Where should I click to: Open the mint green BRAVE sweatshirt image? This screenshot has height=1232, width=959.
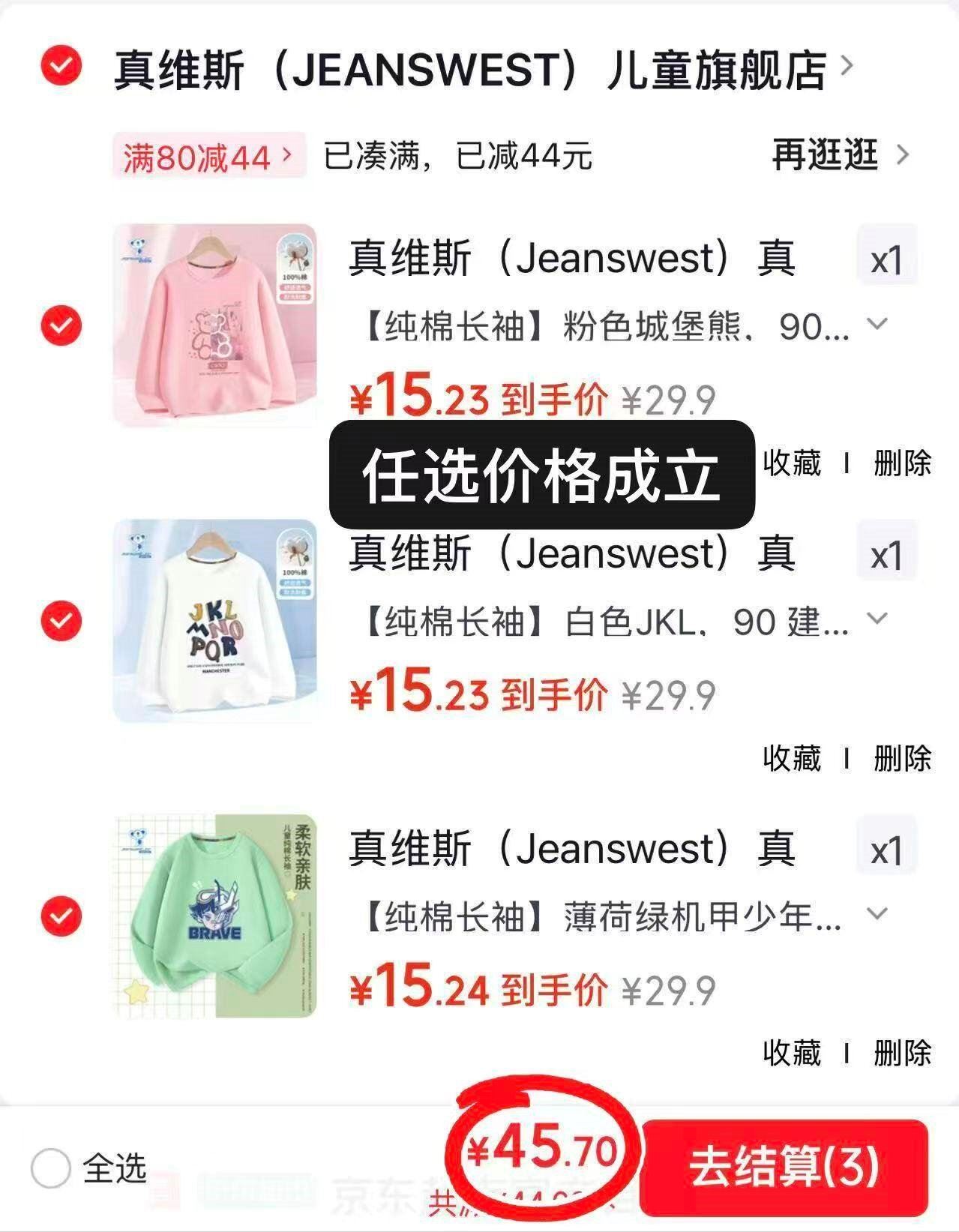coord(215,916)
